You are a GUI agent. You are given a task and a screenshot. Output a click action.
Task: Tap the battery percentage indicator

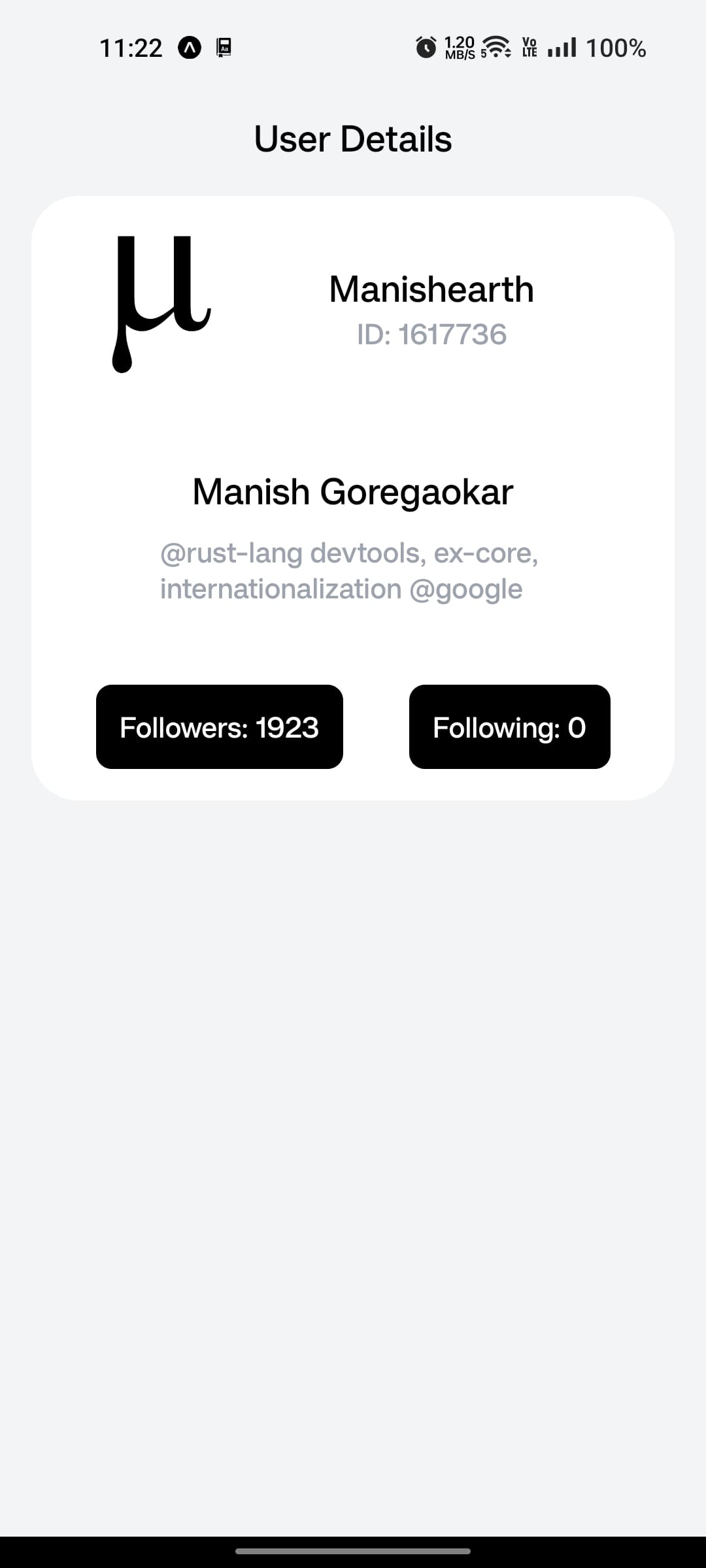(x=615, y=48)
